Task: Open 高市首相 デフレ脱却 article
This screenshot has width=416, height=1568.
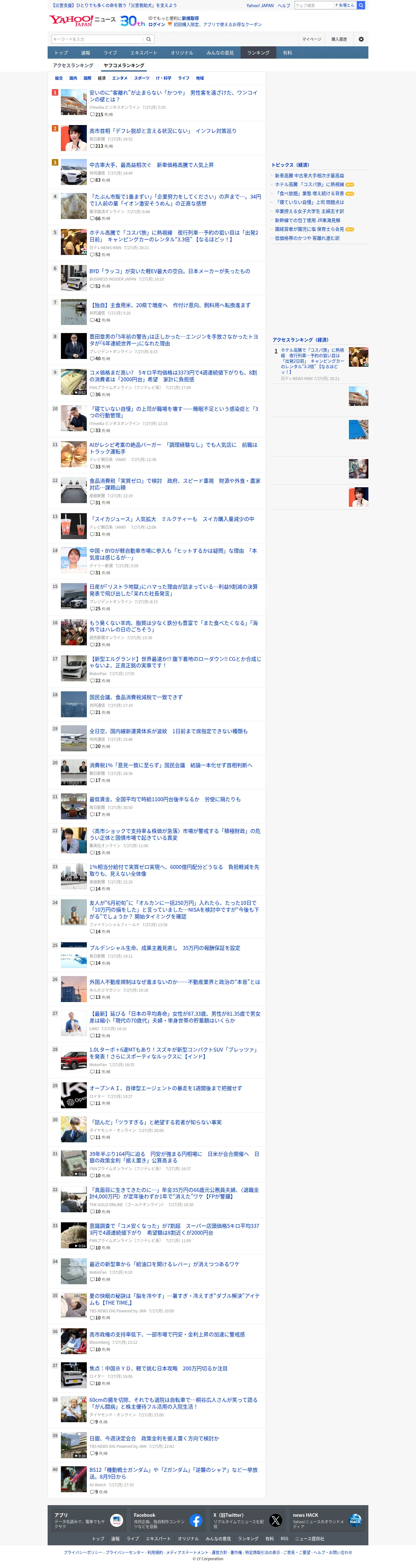Action: pos(163,131)
